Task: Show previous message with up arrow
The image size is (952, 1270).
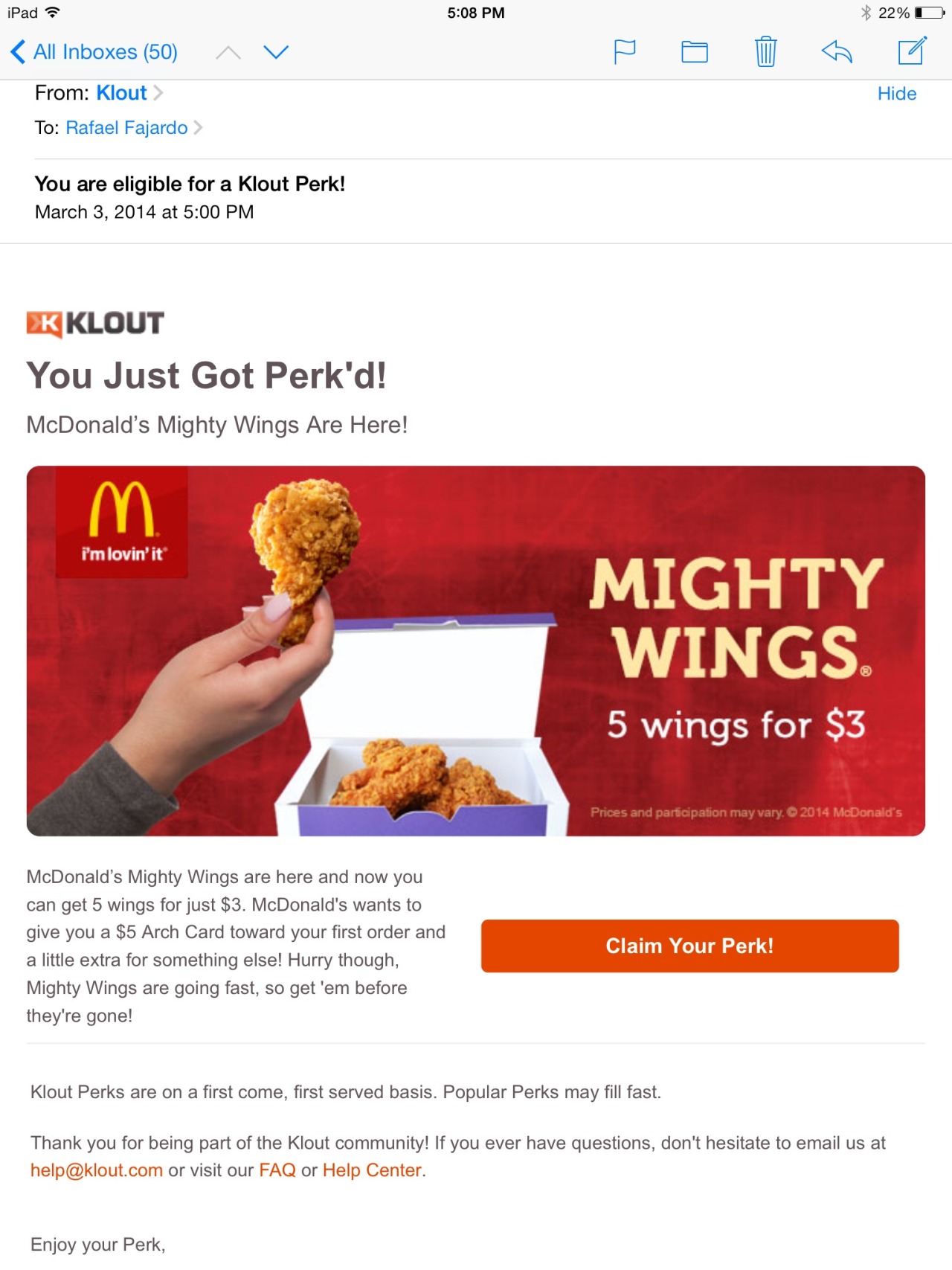Action: [x=228, y=52]
